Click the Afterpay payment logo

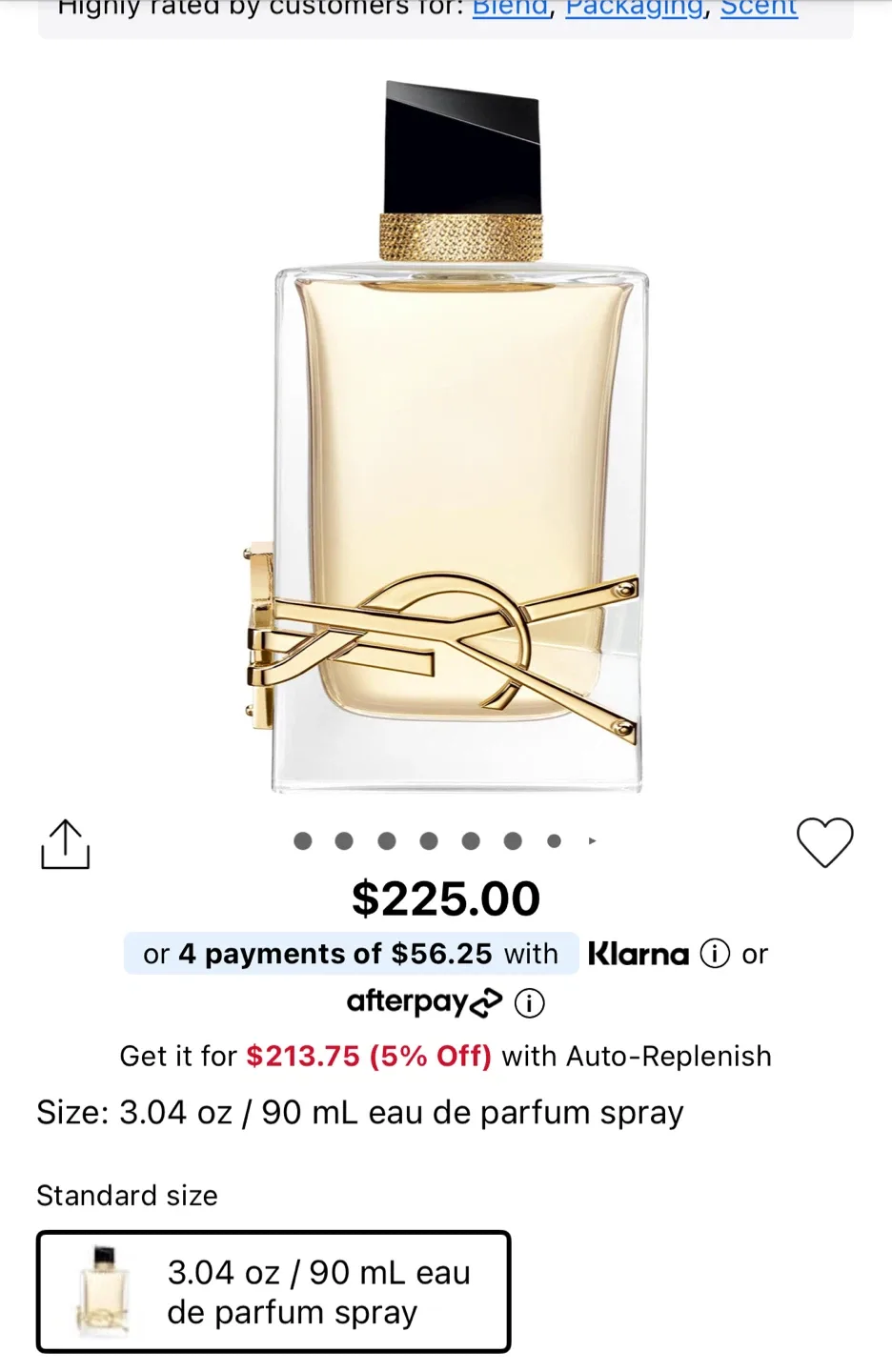click(x=426, y=1001)
